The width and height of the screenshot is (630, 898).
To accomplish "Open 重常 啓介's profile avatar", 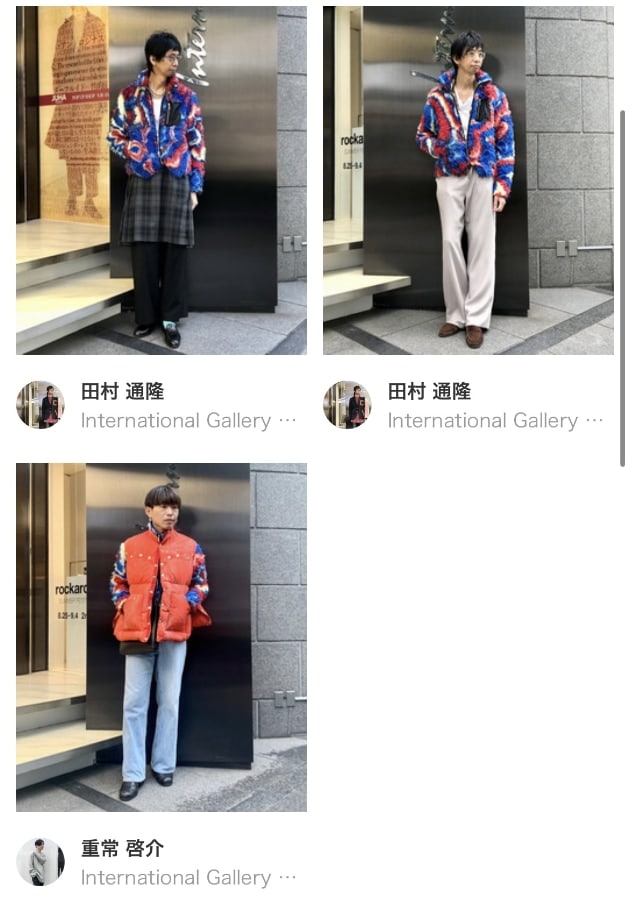I will tap(40, 861).
